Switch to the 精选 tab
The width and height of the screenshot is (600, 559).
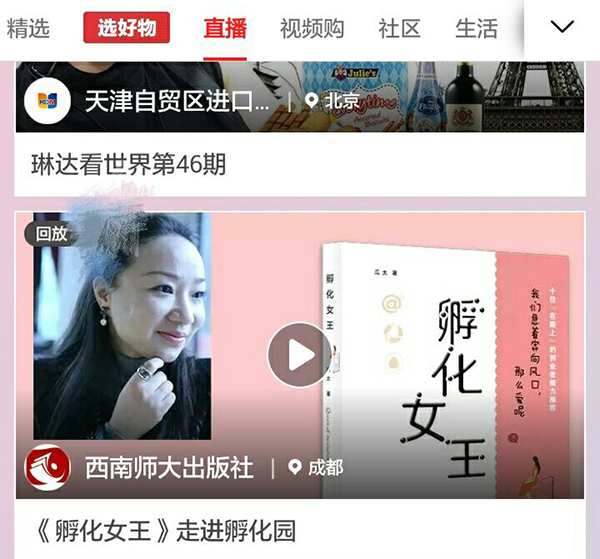coord(28,28)
